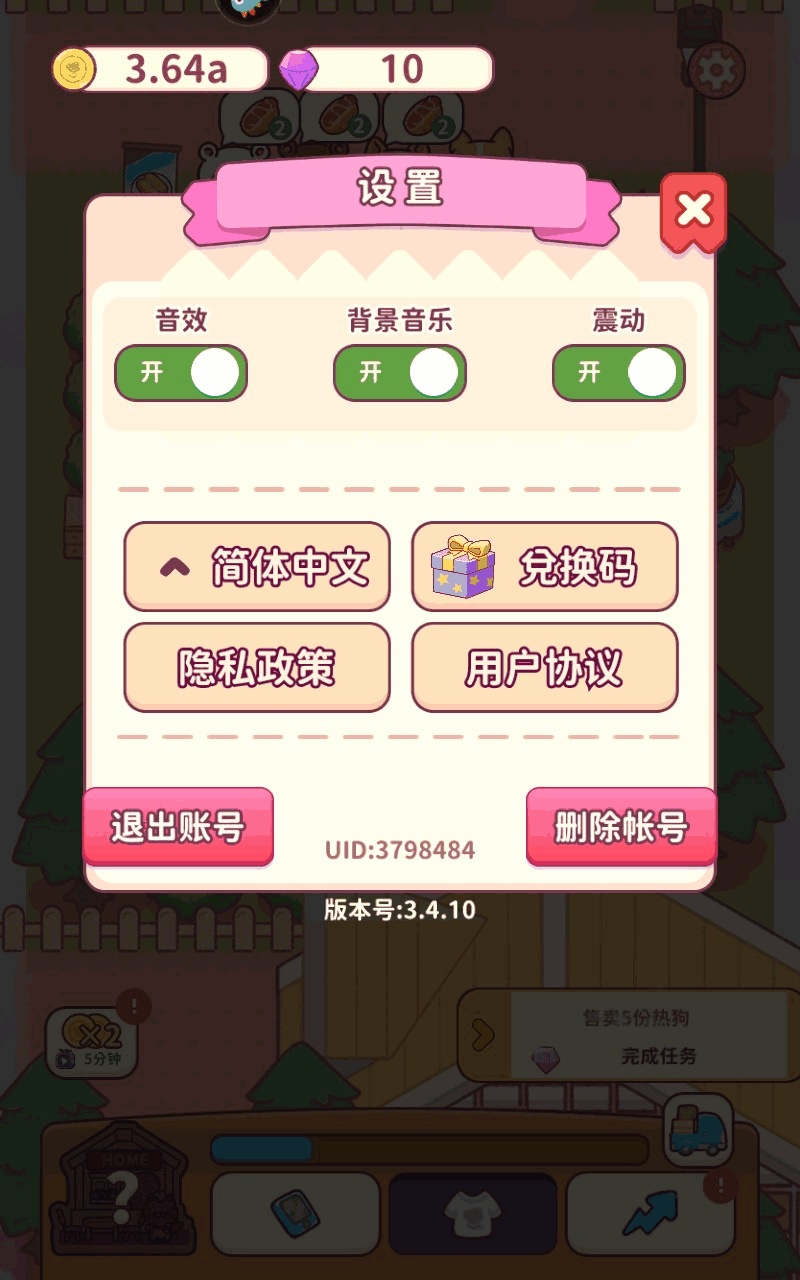This screenshot has width=800, height=1280.
Task: Disable the 震动 switch
Action: click(x=619, y=373)
